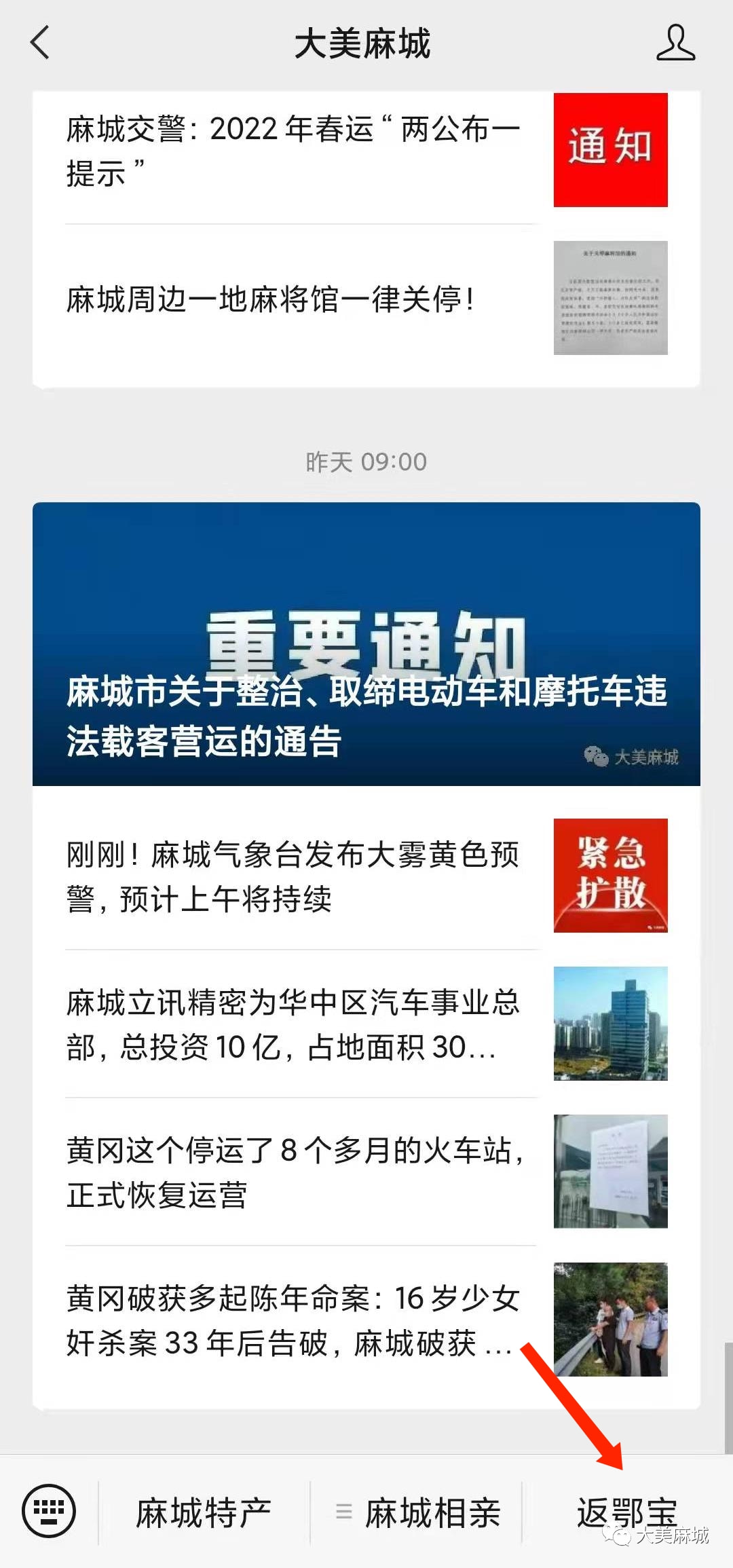Switch to keyboard input mode

49,1511
